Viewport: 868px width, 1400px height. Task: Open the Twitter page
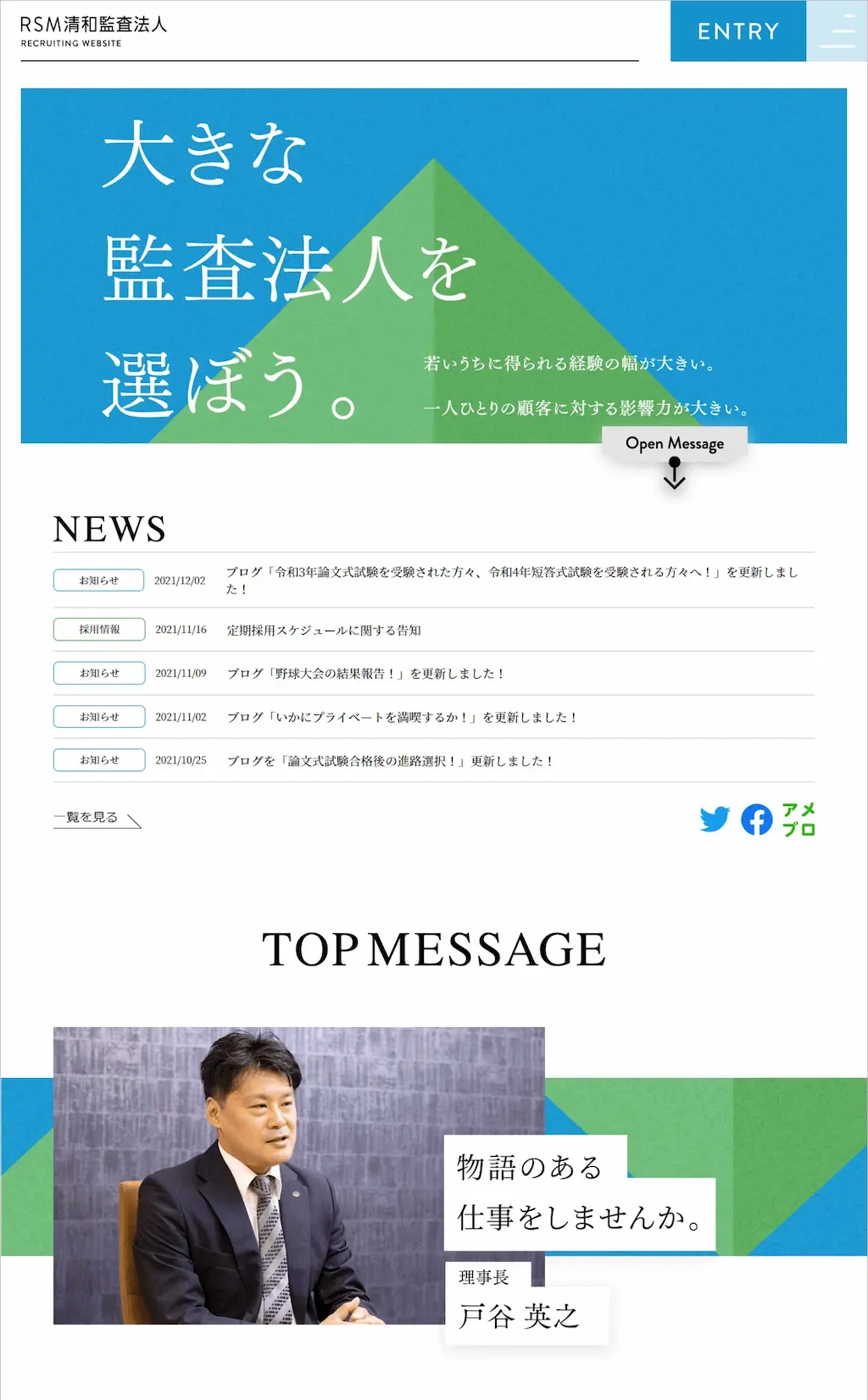715,819
